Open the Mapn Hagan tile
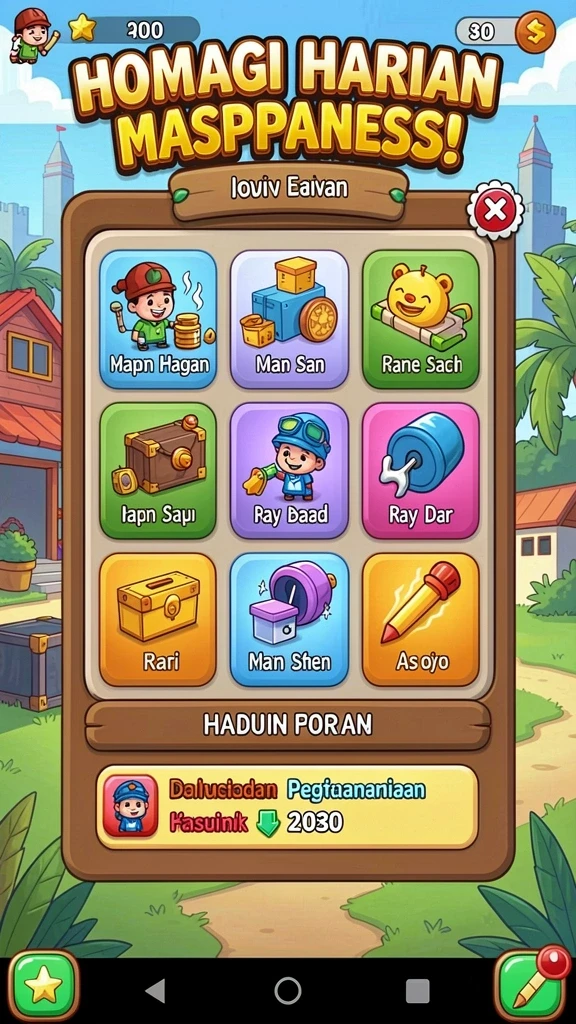This screenshot has height=1024, width=576. tap(158, 319)
